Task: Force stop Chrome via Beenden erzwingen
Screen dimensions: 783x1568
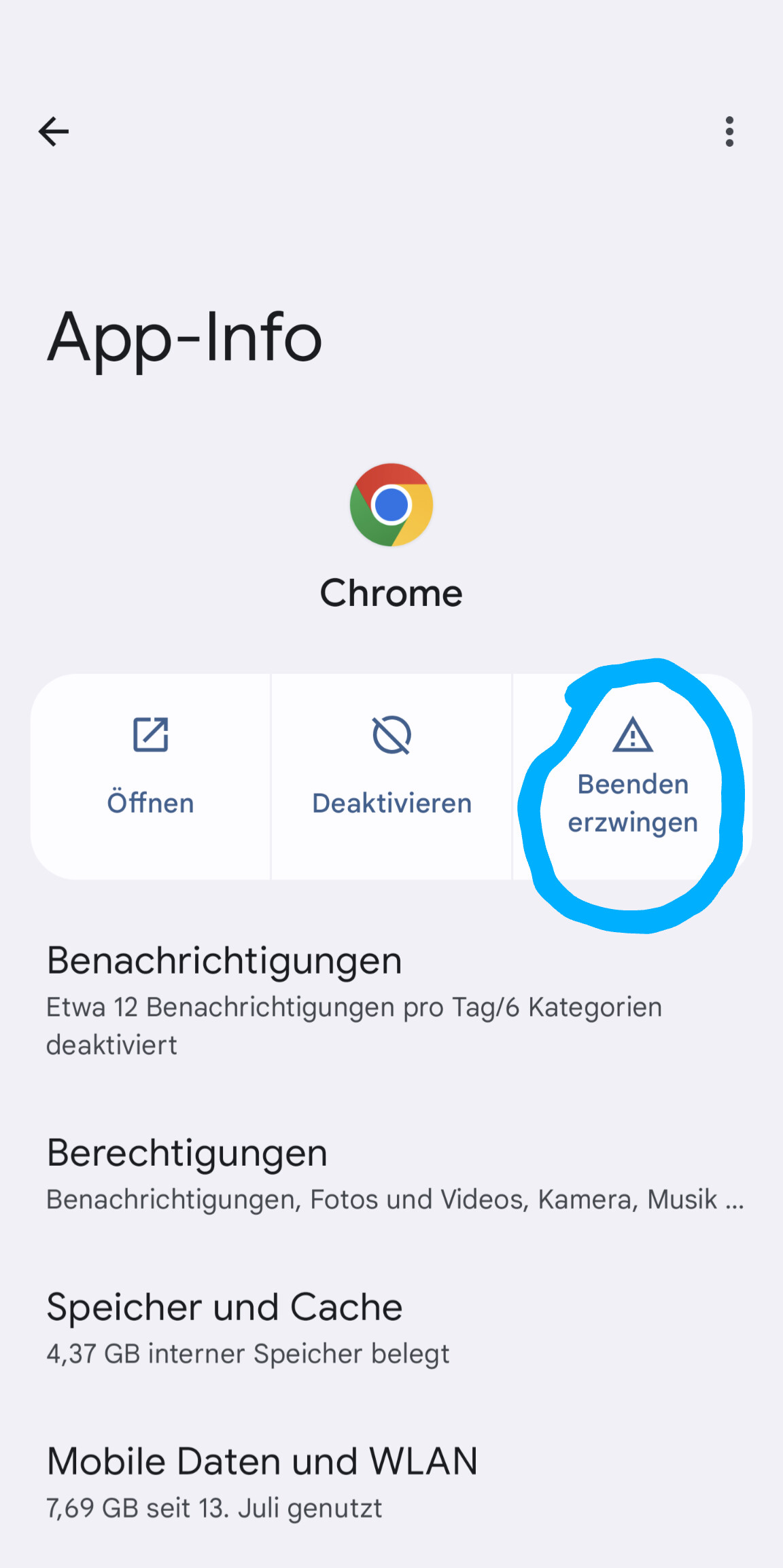Action: pos(633,777)
